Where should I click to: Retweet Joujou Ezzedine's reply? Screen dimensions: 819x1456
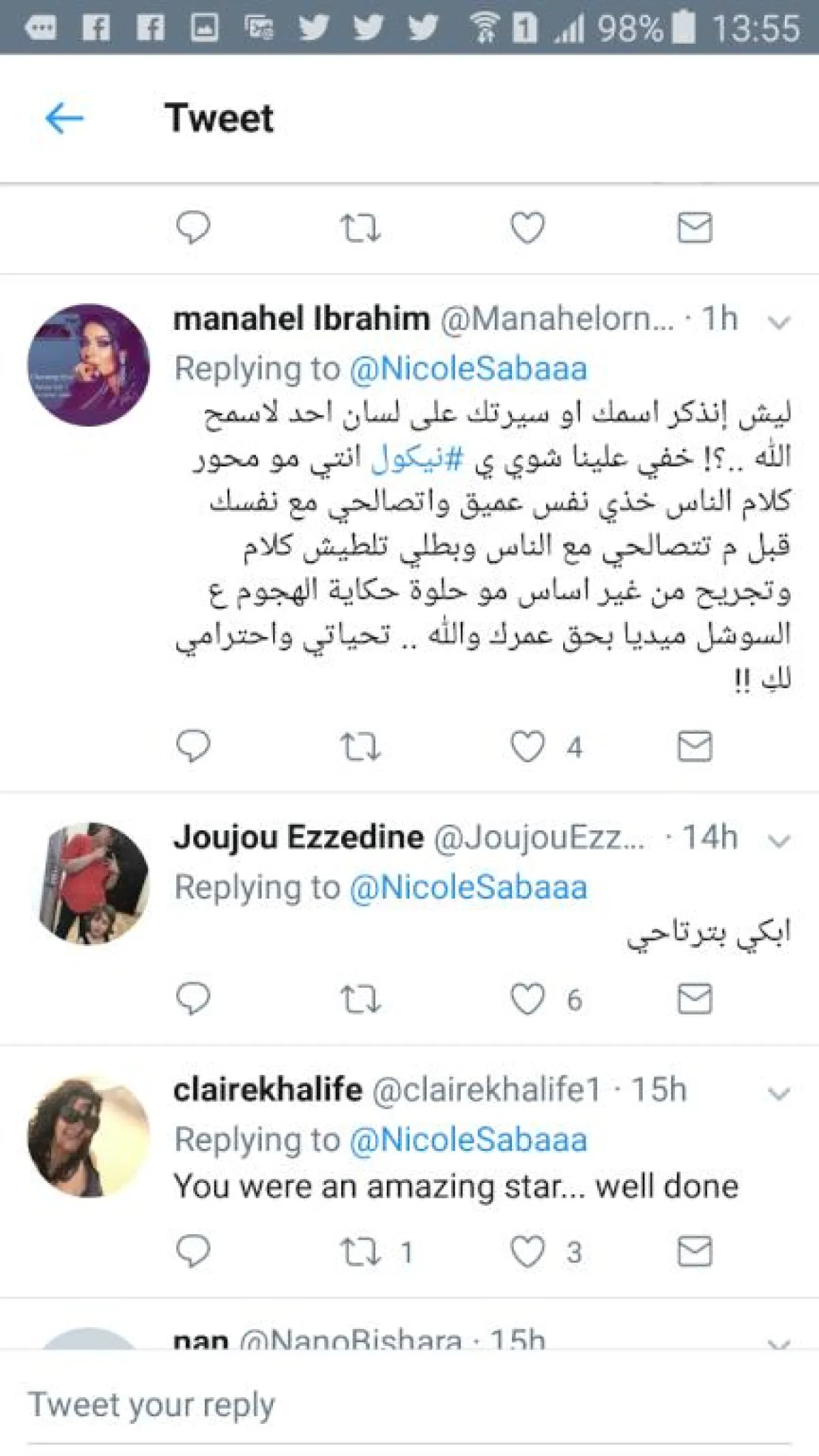(x=360, y=999)
